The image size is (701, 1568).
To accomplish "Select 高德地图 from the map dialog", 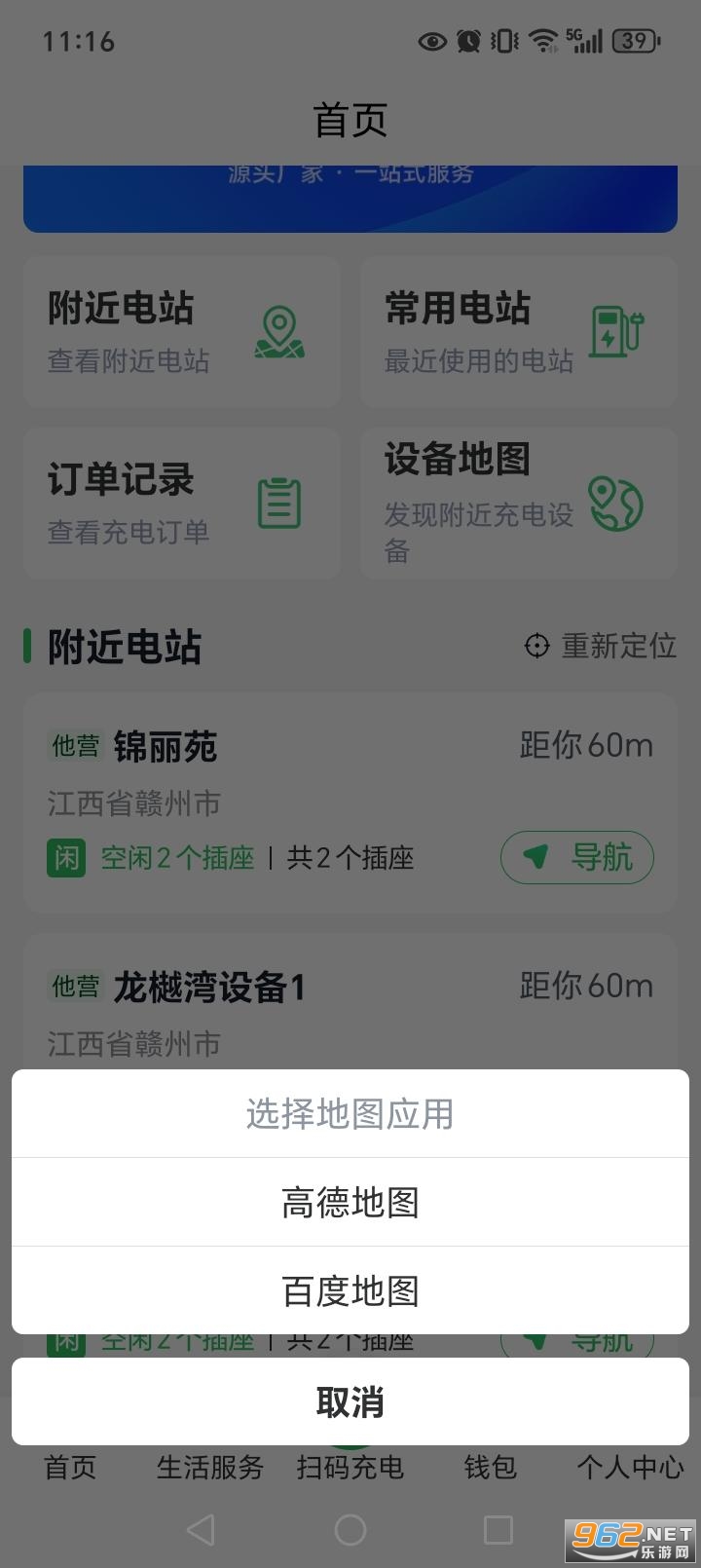I will click(350, 1203).
